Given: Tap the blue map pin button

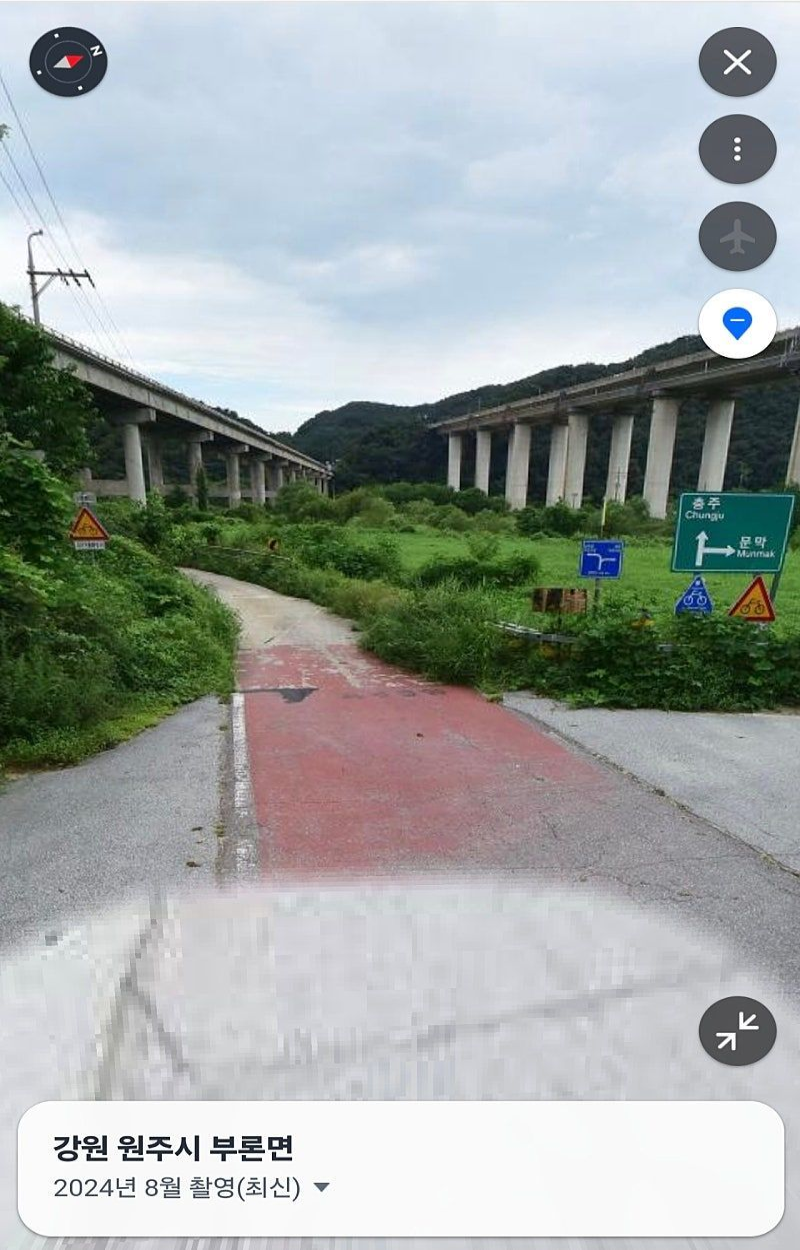Looking at the screenshot, I should click(x=737, y=323).
